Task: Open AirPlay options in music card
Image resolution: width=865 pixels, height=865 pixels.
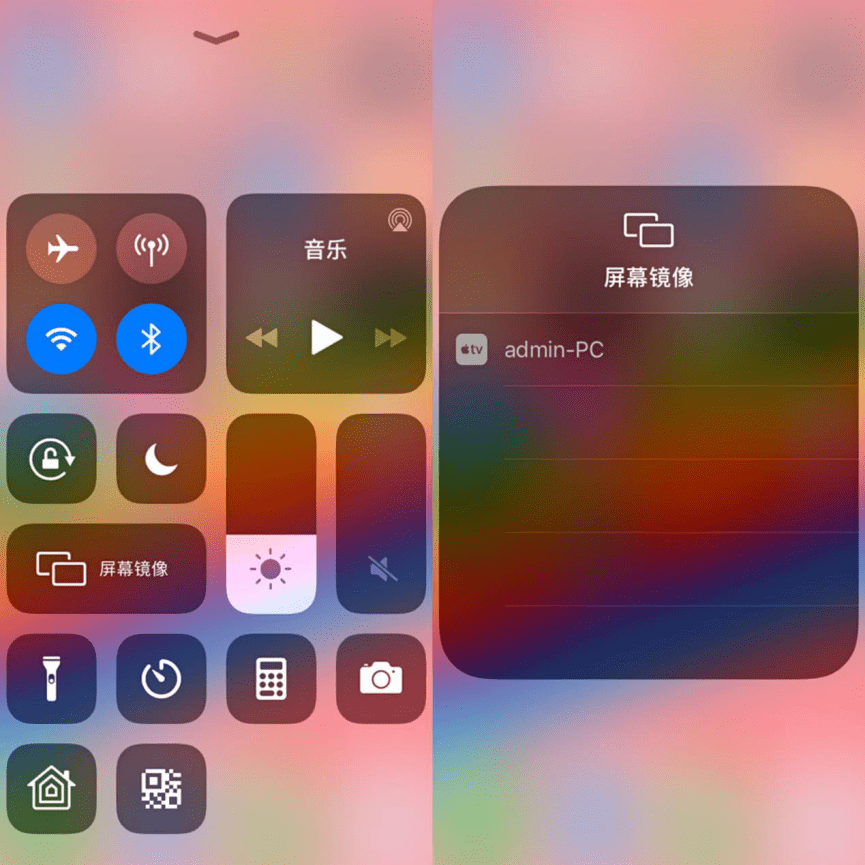Action: pyautogui.click(x=399, y=220)
